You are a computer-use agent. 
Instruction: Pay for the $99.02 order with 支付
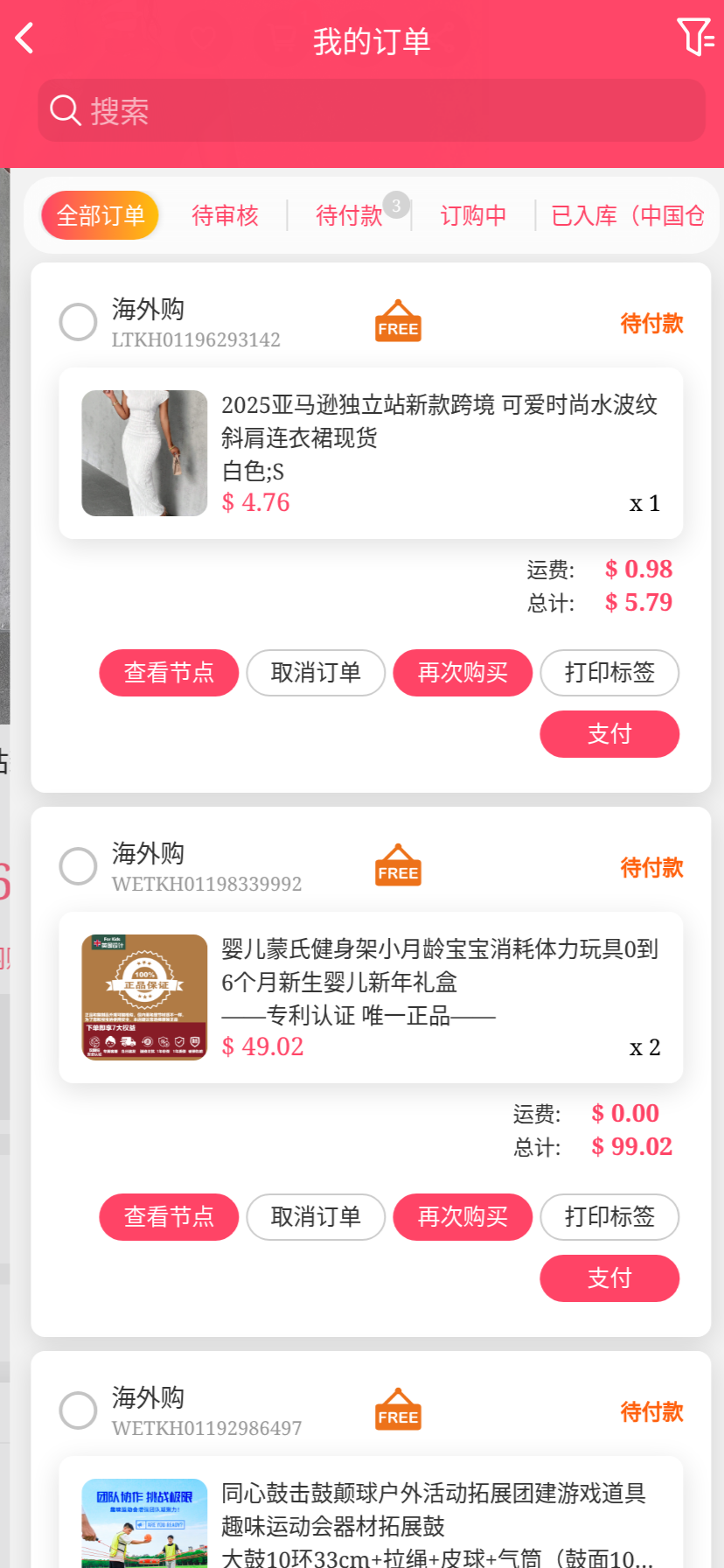click(609, 1278)
